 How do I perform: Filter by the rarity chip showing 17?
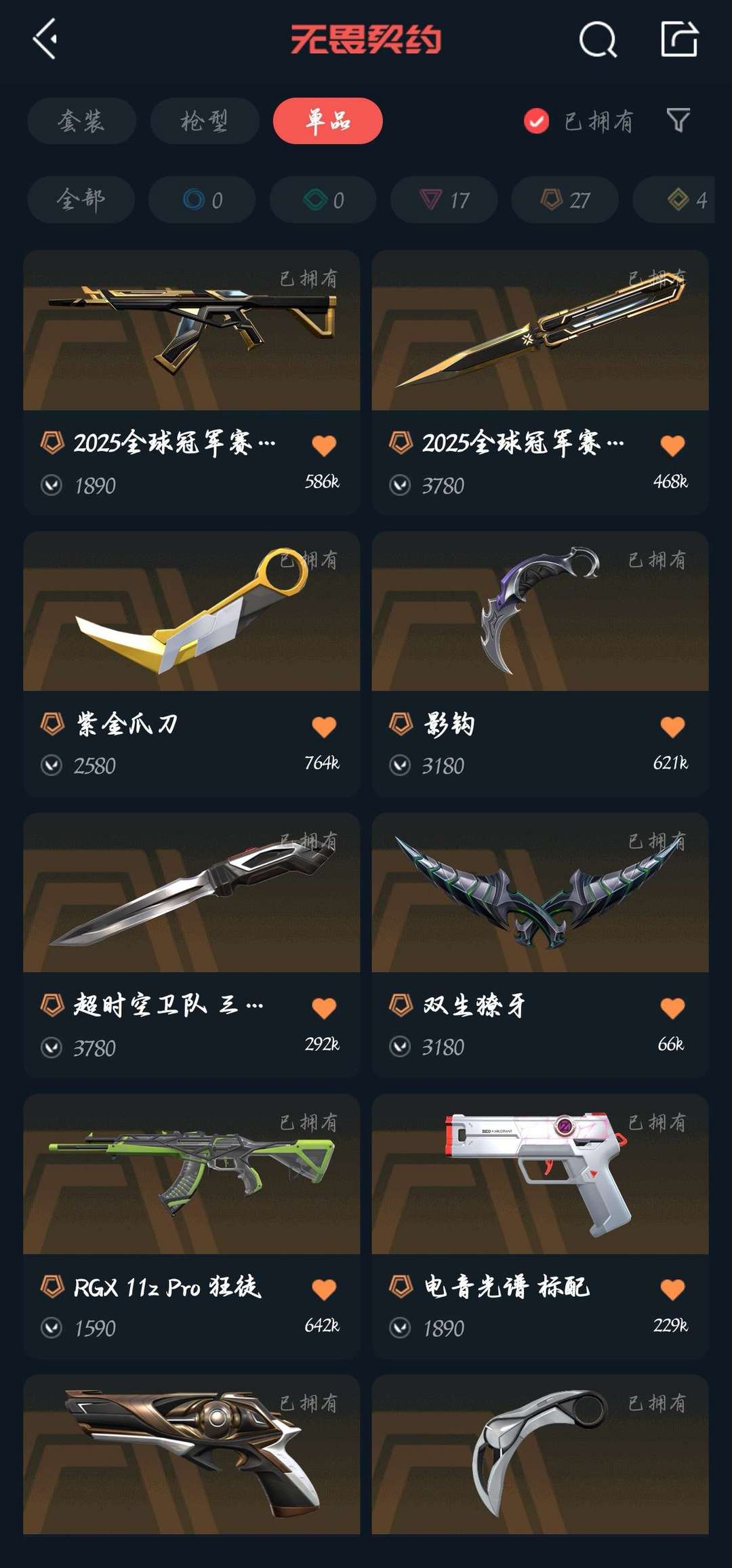pos(444,200)
